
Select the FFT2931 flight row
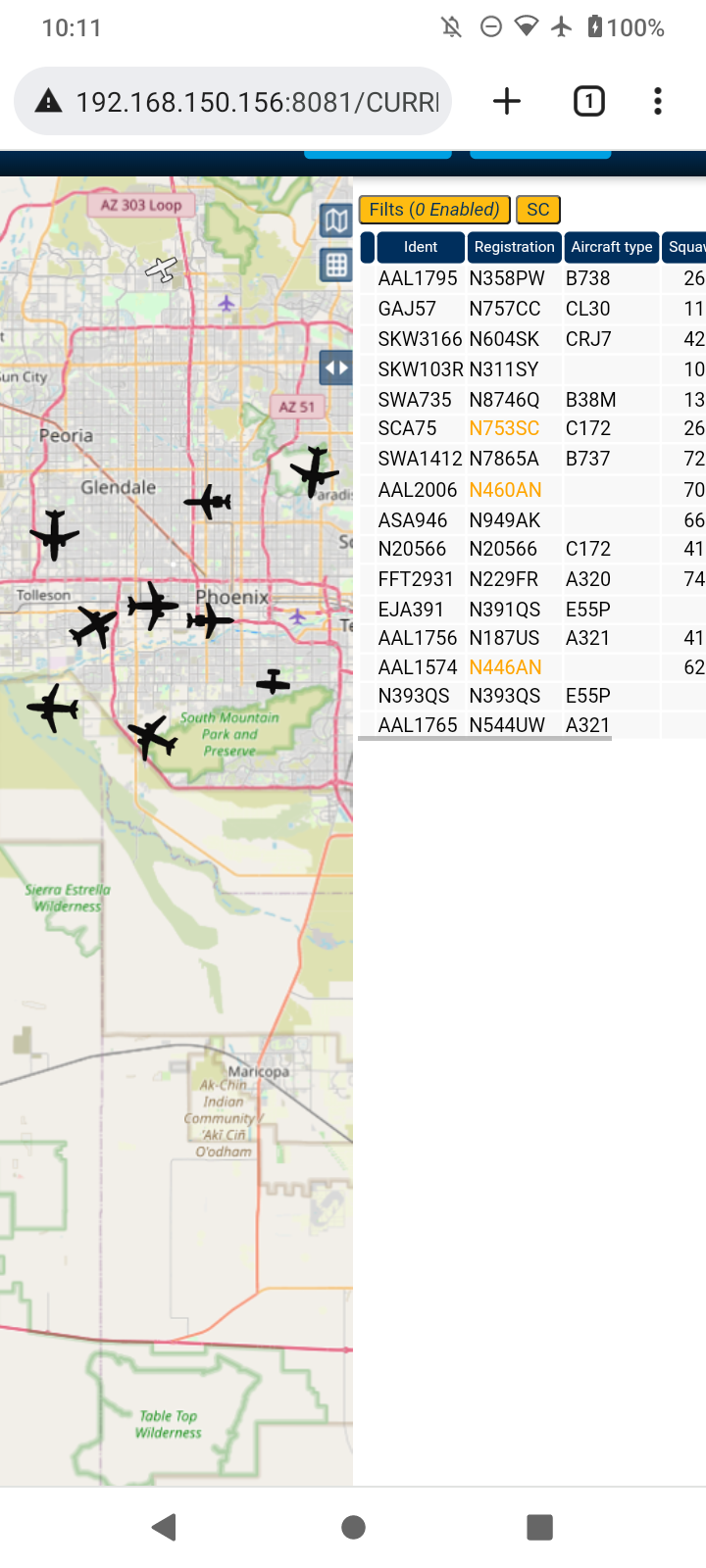[532, 579]
